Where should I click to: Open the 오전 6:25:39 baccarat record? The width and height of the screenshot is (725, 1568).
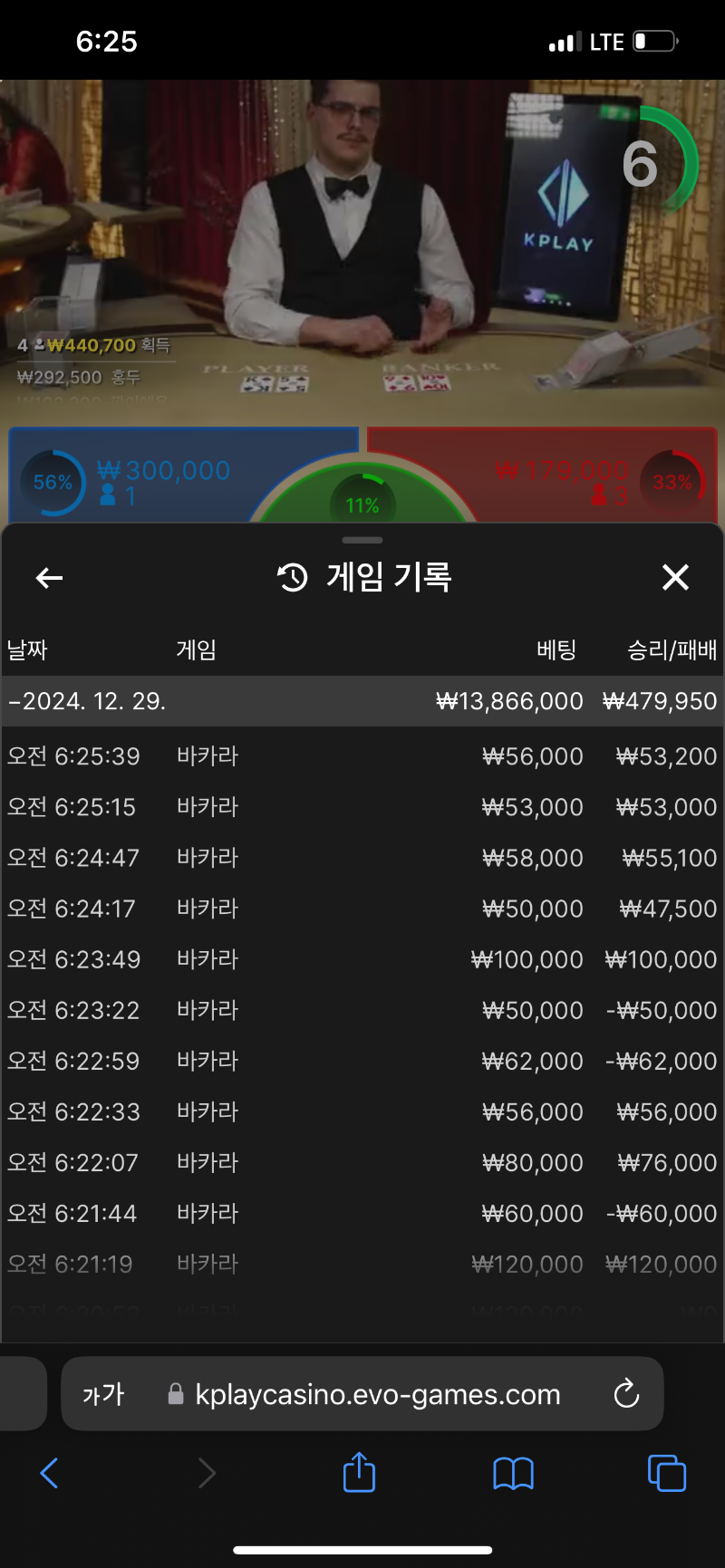point(362,755)
